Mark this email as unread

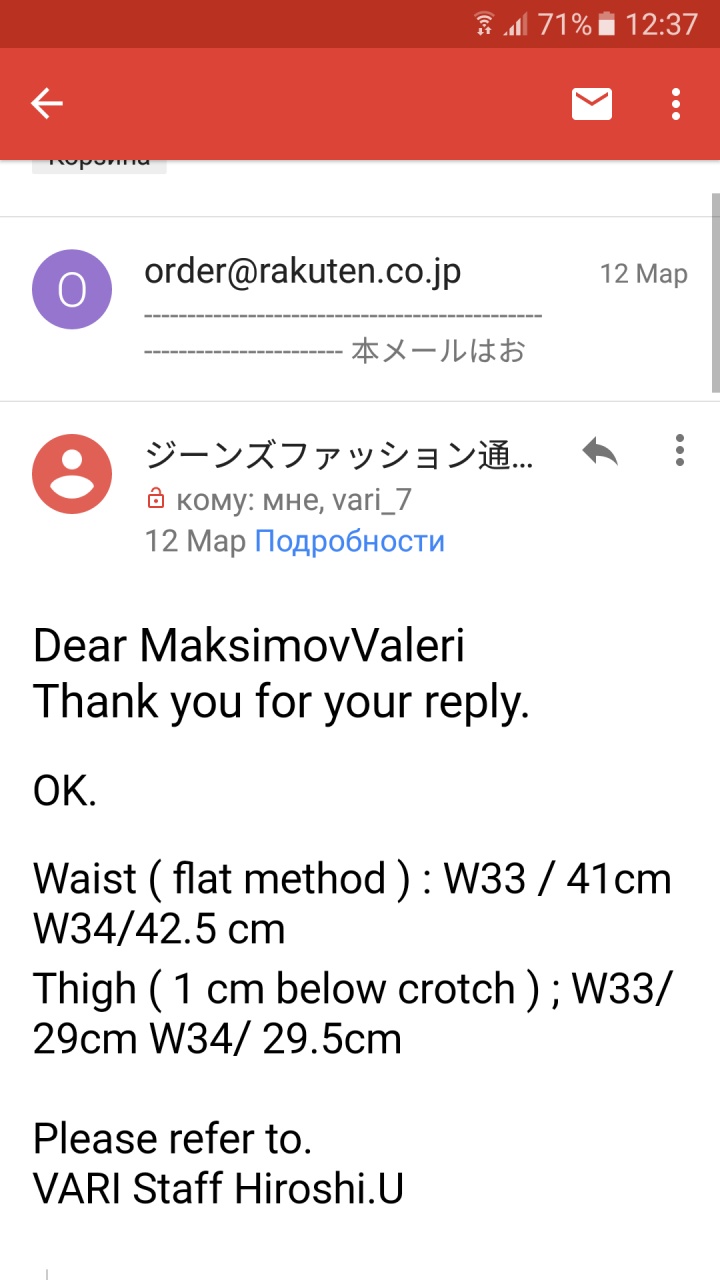click(x=592, y=103)
